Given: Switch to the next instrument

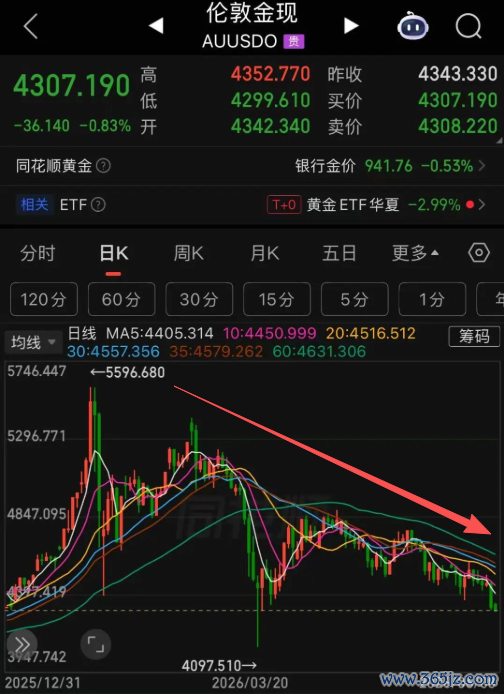Looking at the screenshot, I should (x=351, y=26).
